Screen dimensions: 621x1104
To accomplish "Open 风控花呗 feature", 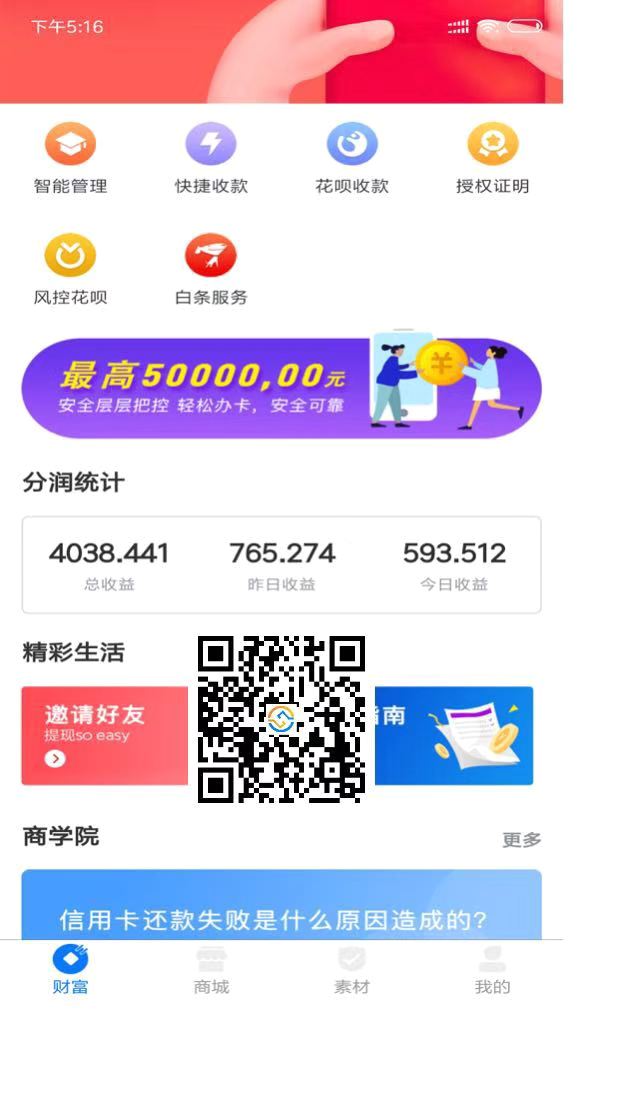I will 70,269.
